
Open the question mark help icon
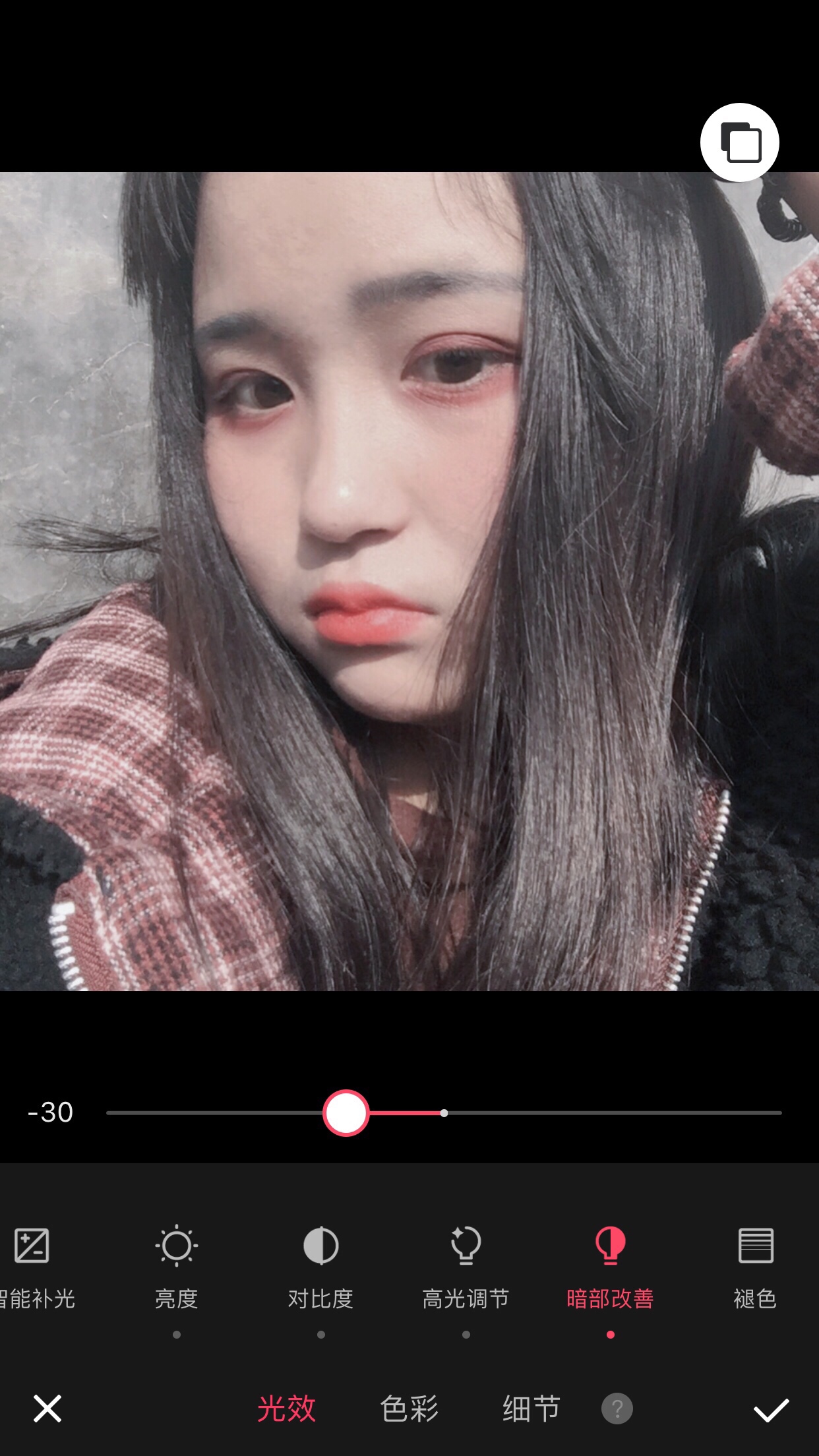tap(617, 1409)
